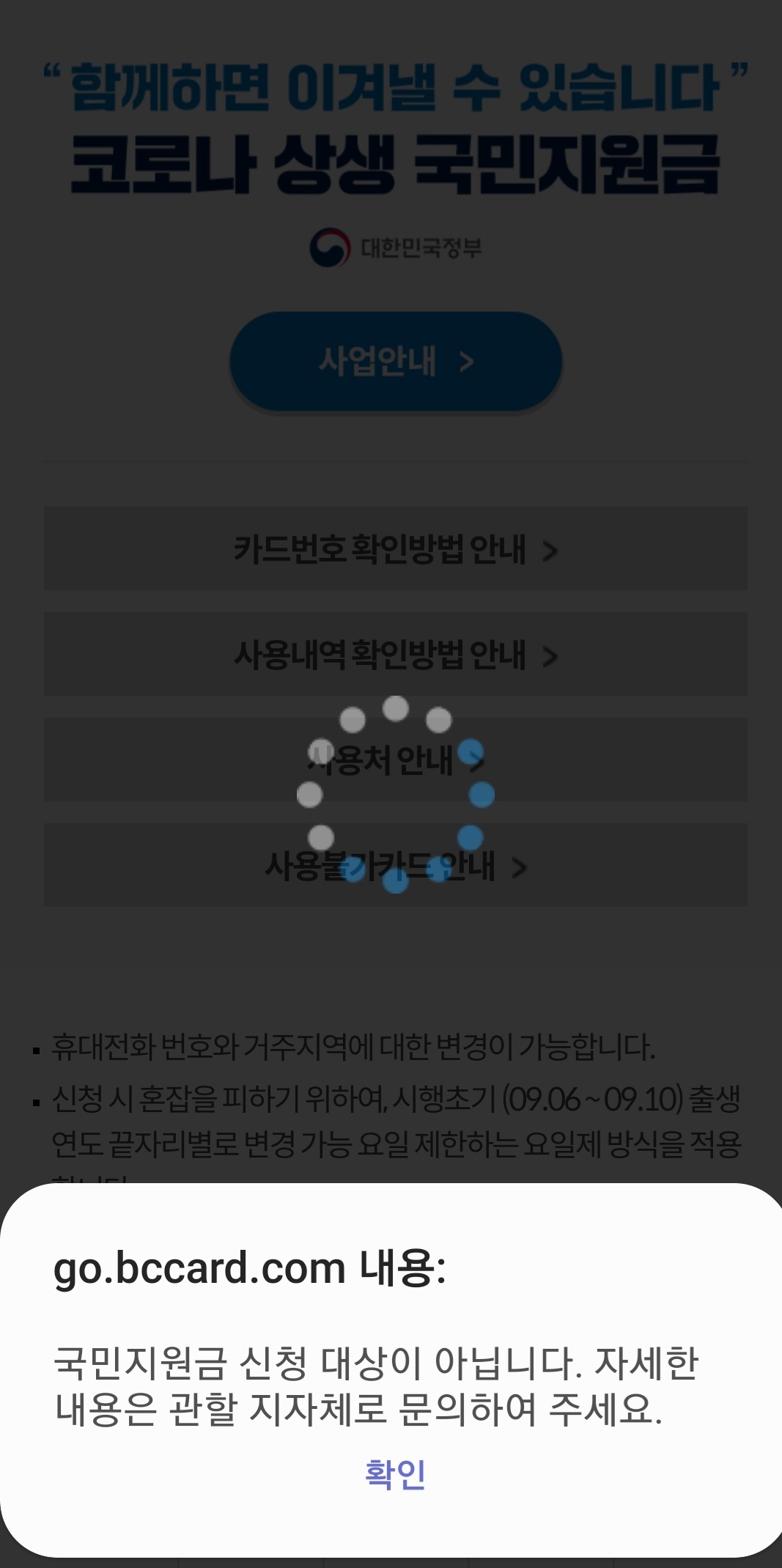Open 사용처 안내
This screenshot has height=1568, width=782.
tap(396, 760)
